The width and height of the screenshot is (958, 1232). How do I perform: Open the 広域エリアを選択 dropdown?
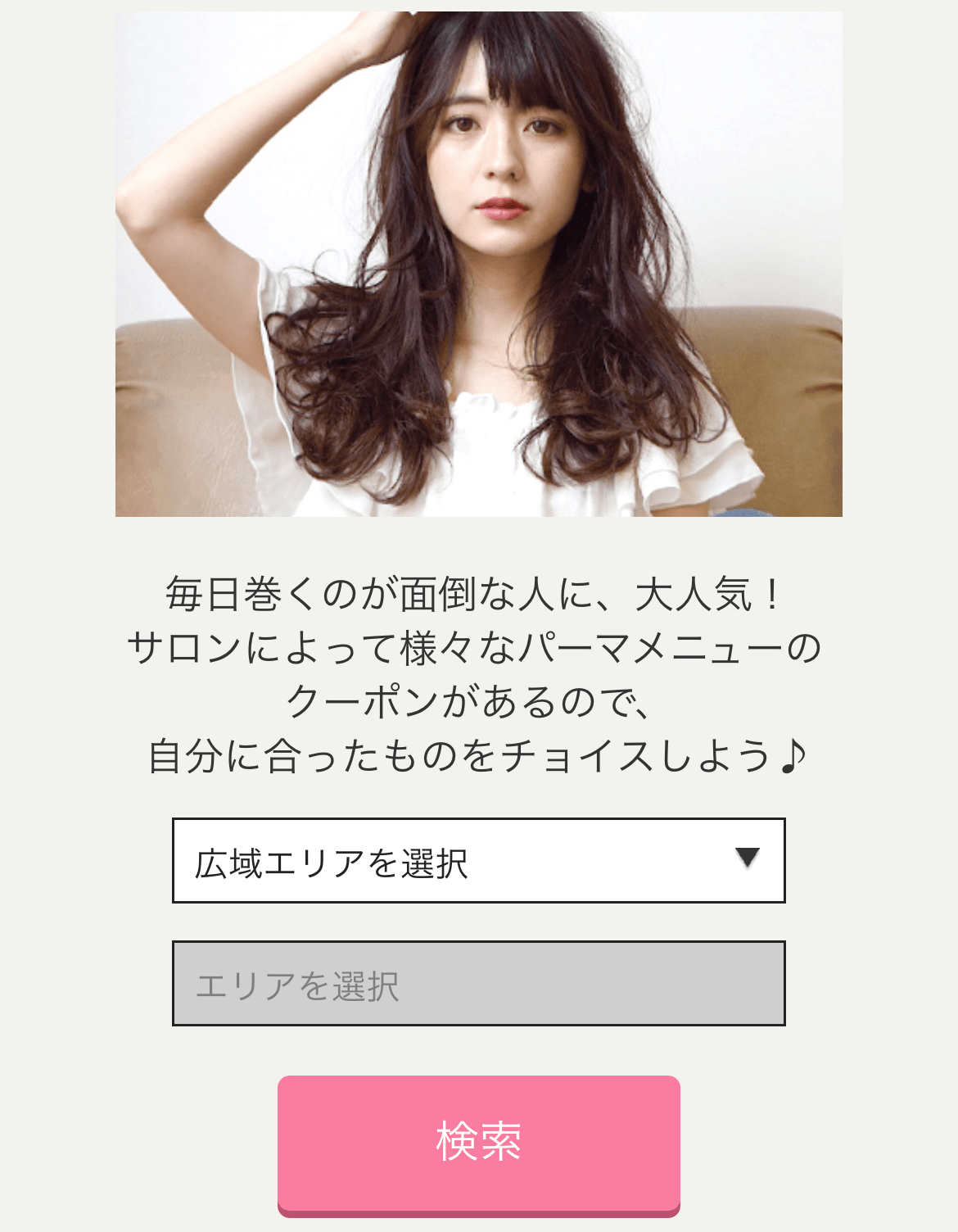tap(478, 861)
